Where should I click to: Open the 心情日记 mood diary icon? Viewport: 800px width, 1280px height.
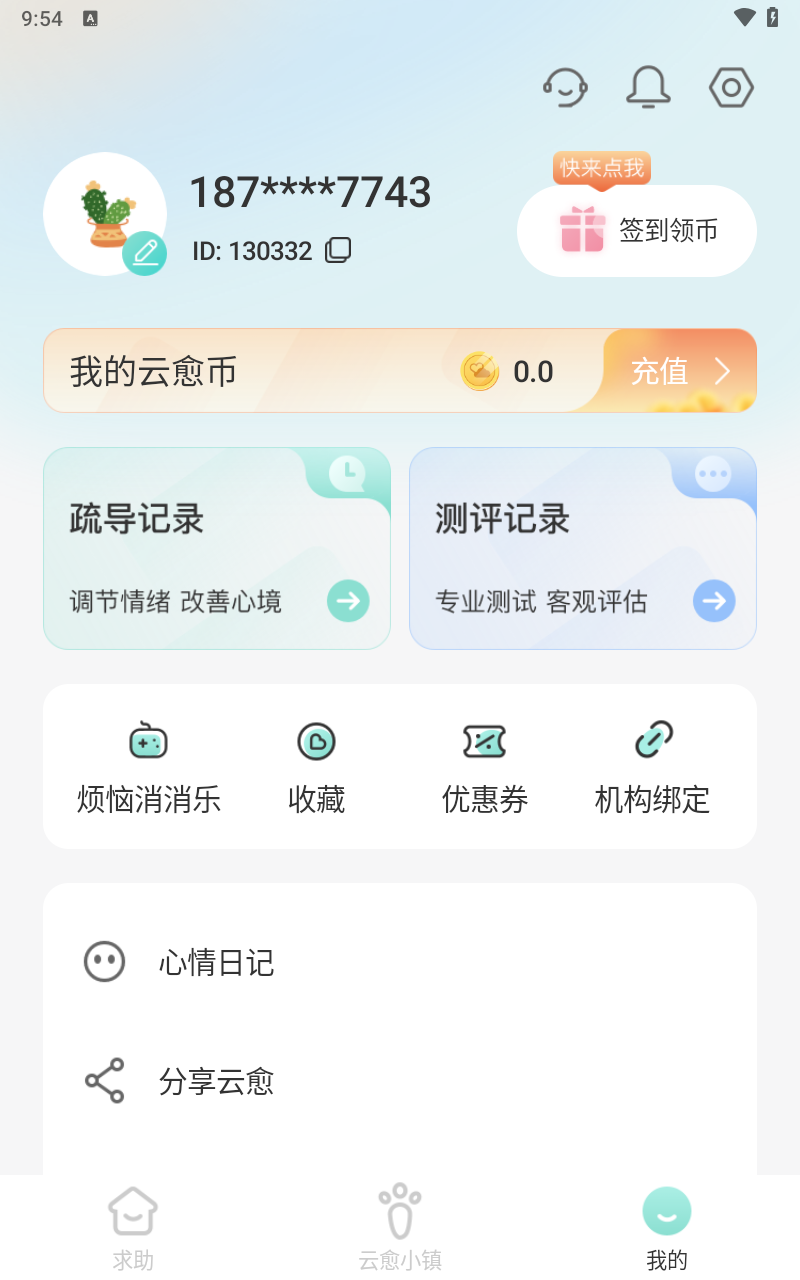pos(103,962)
